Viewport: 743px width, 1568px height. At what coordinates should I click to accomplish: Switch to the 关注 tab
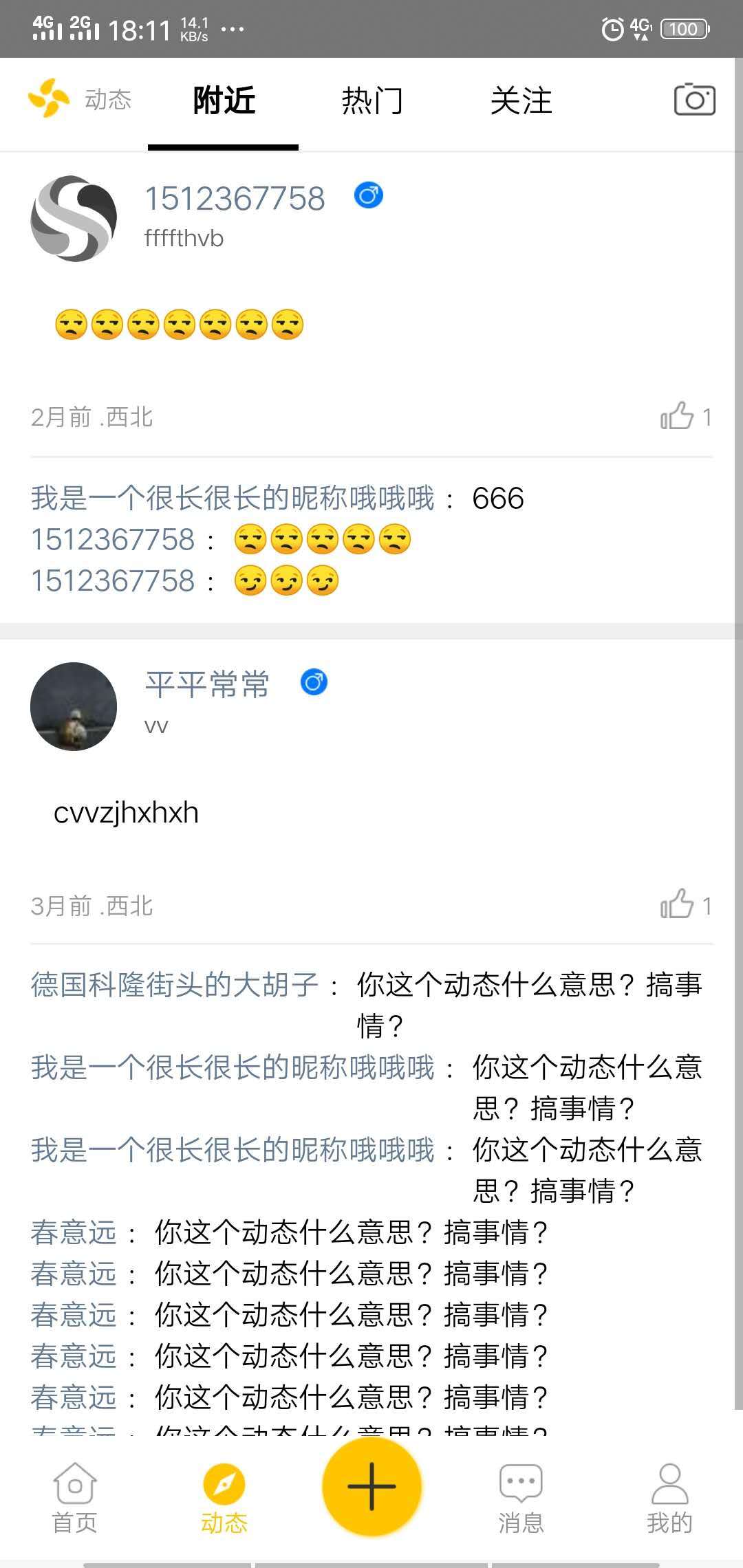click(x=521, y=101)
